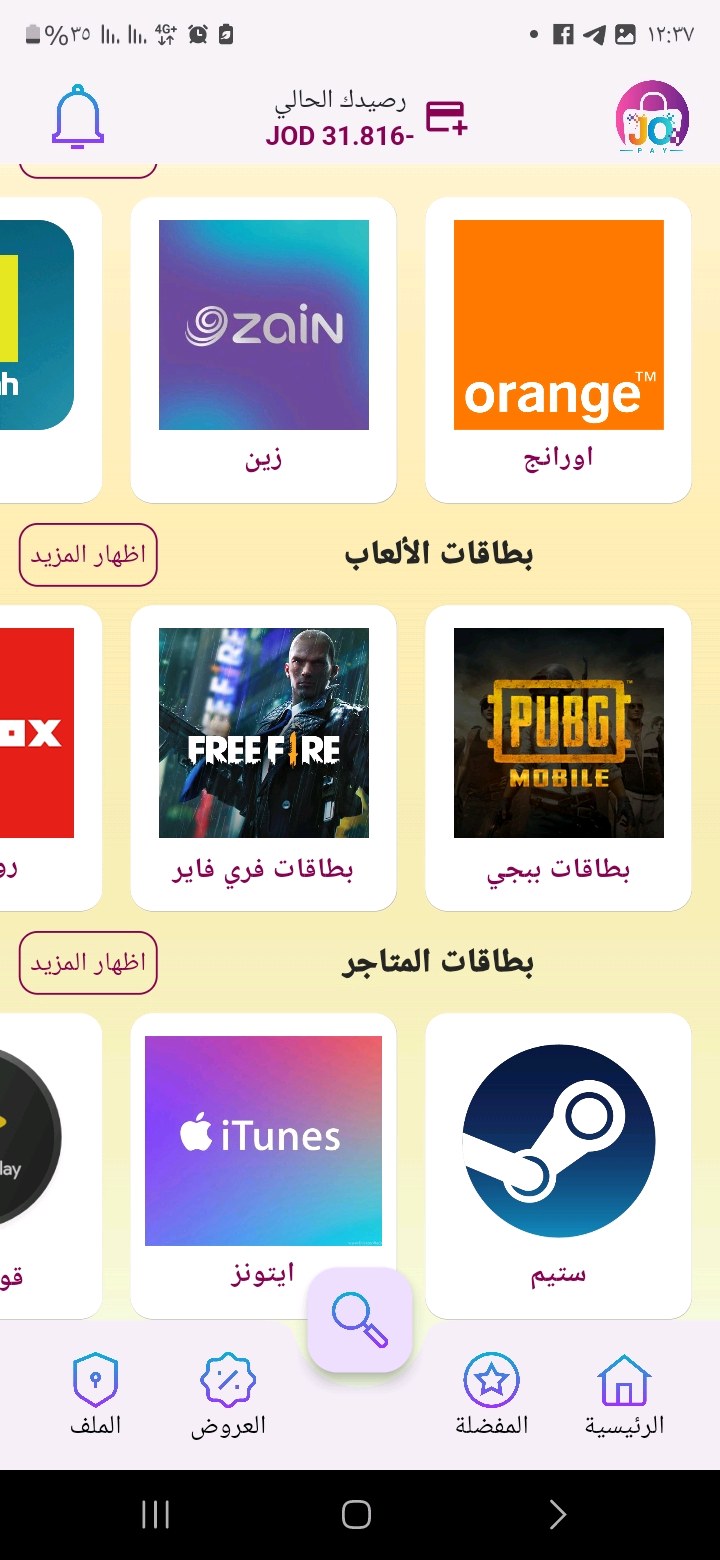Show more store cards (بطاقات المتاجر)
The width and height of the screenshot is (720, 1560).
click(x=88, y=963)
